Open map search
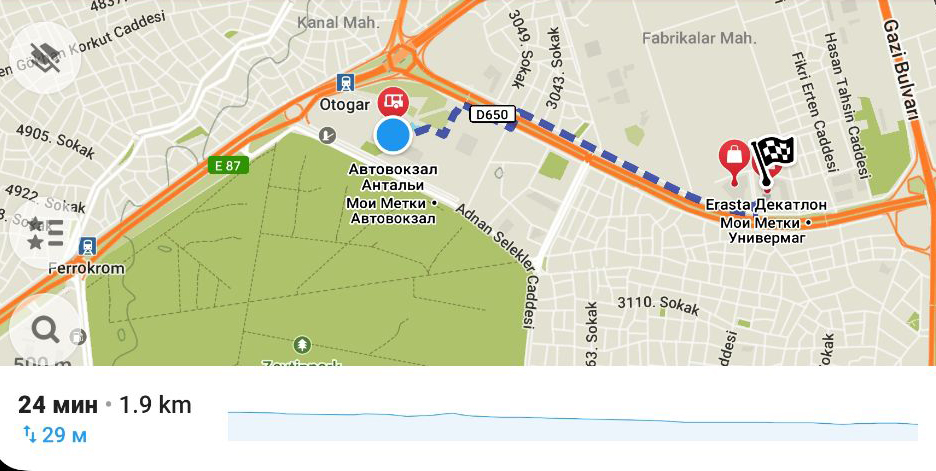936x471 pixels. point(43,328)
